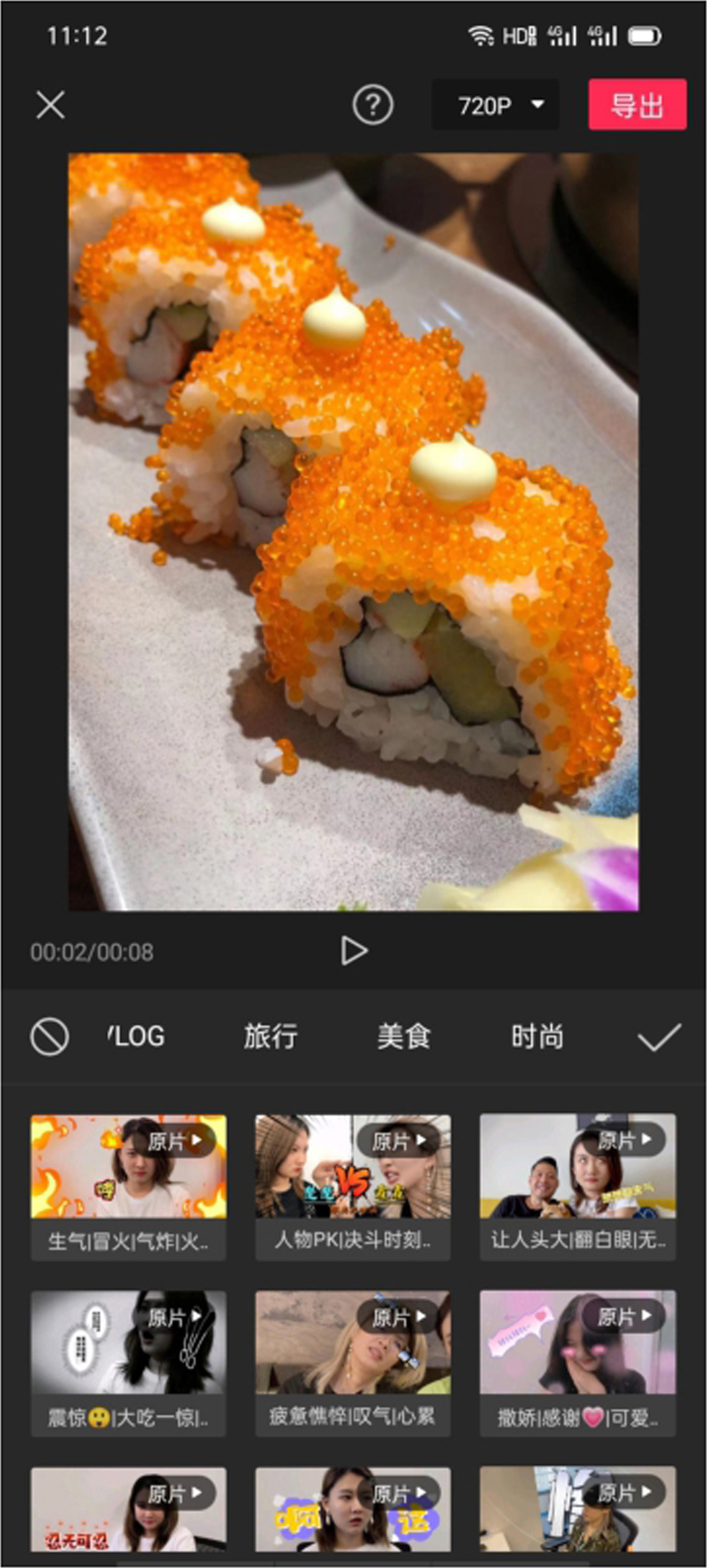Choose the 撒娇|感谢|可爱 template
This screenshot has width=707, height=1568.
point(578,1361)
